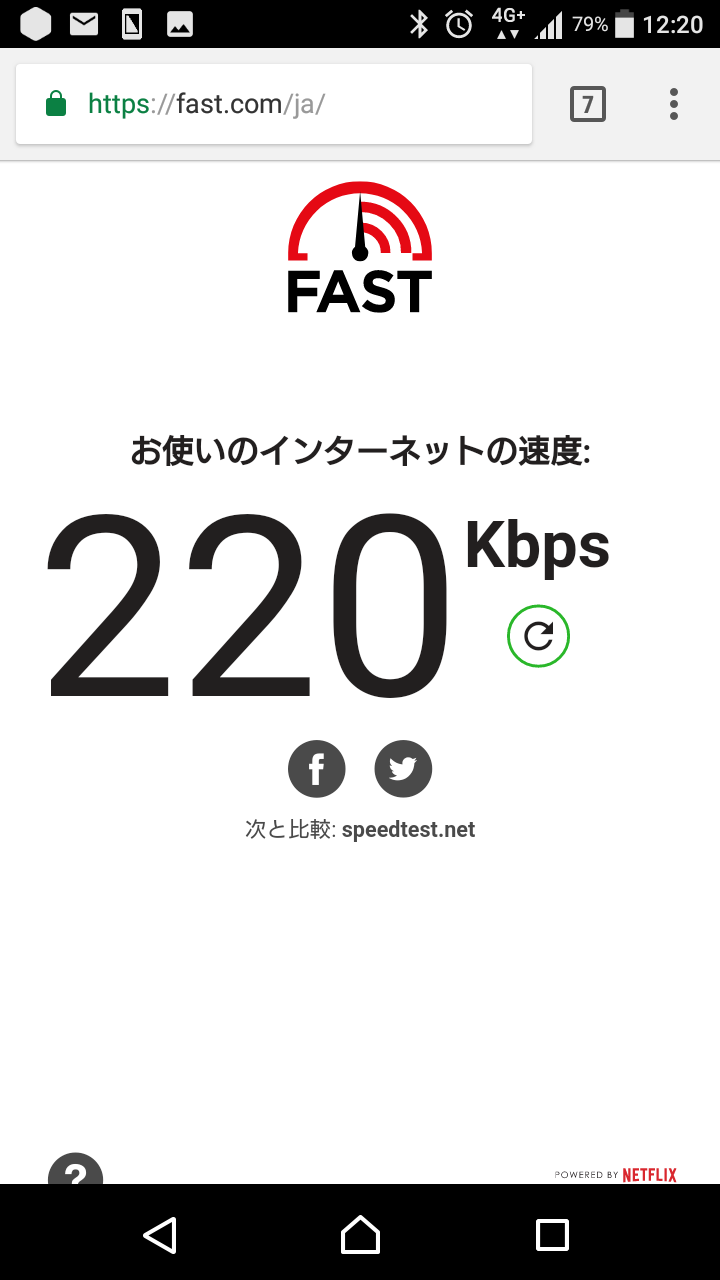Rerun the speed test with the refresh icon
This screenshot has height=1280, width=720.
coord(538,636)
